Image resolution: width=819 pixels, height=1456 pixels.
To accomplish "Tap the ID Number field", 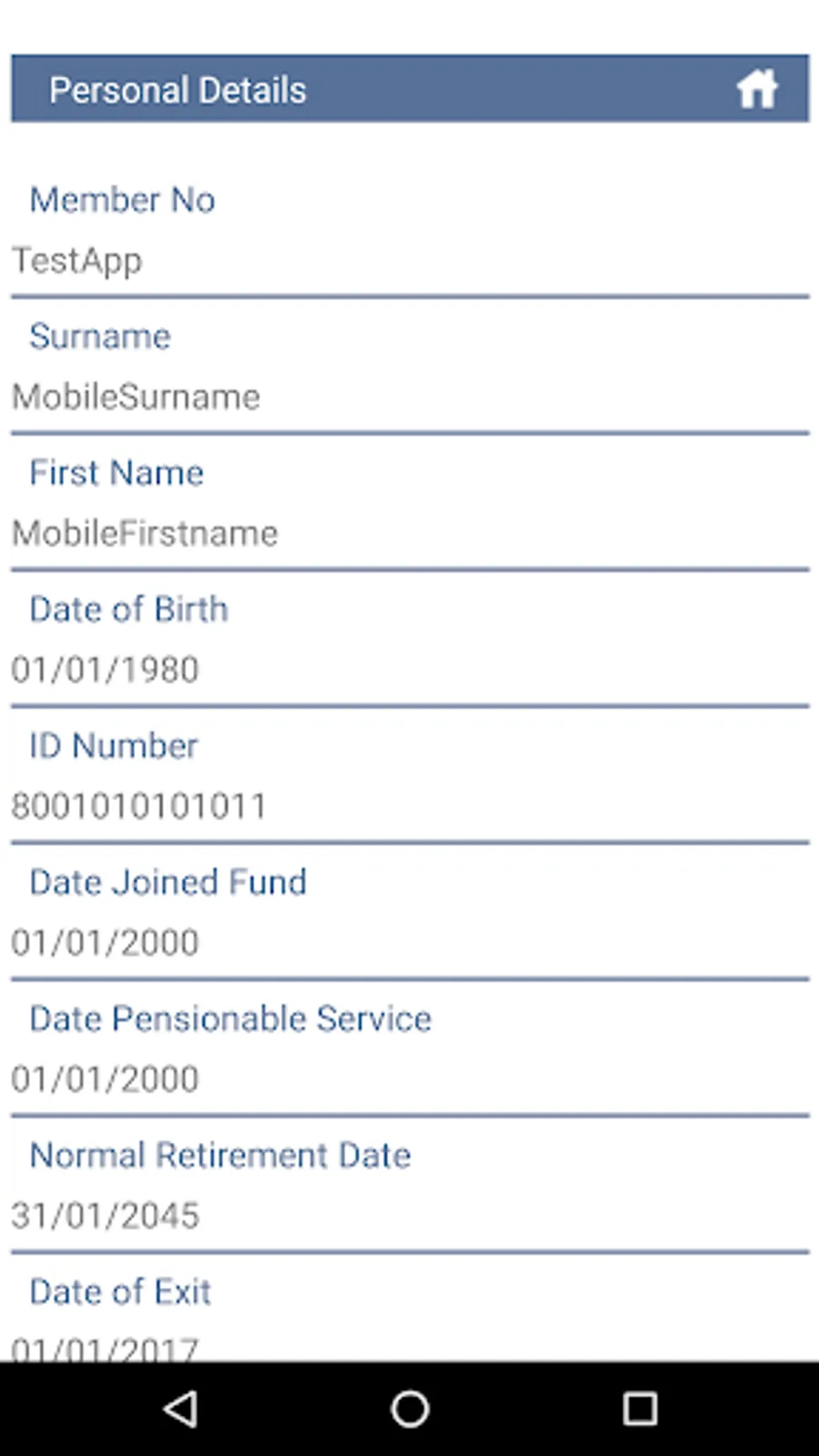I will coord(409,807).
